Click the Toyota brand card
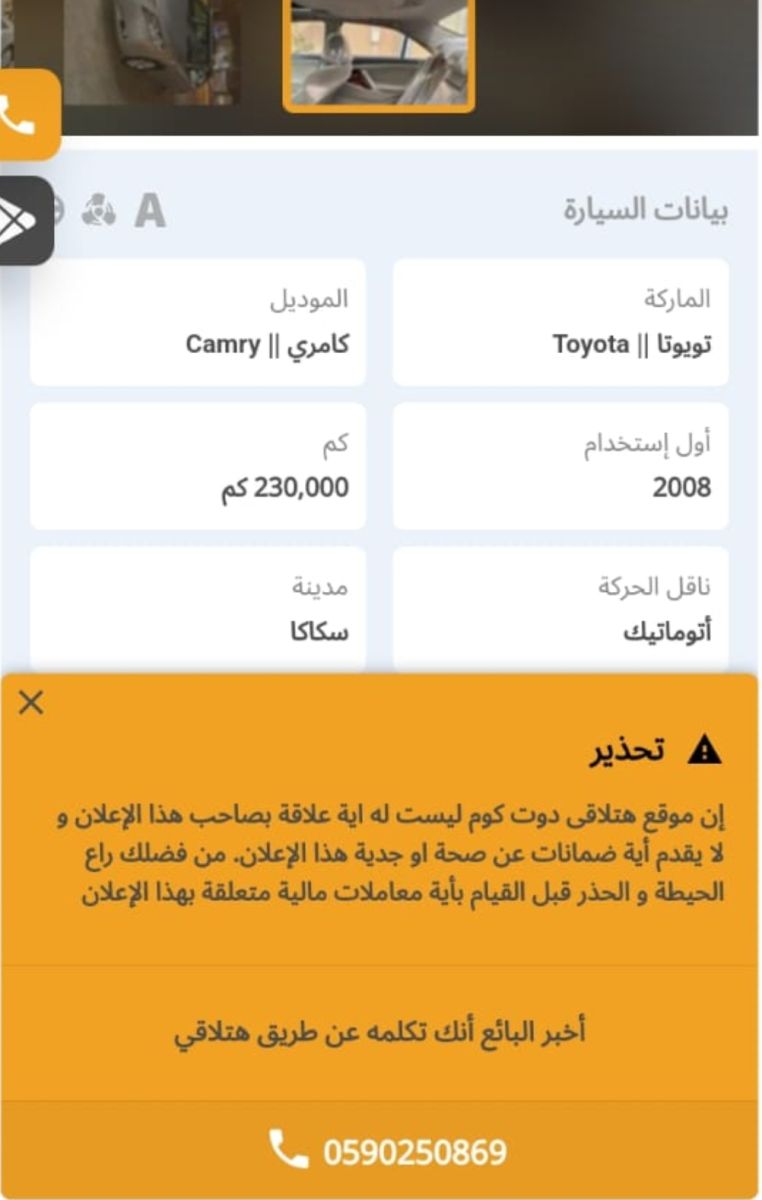The height and width of the screenshot is (1200, 762). (x=558, y=320)
